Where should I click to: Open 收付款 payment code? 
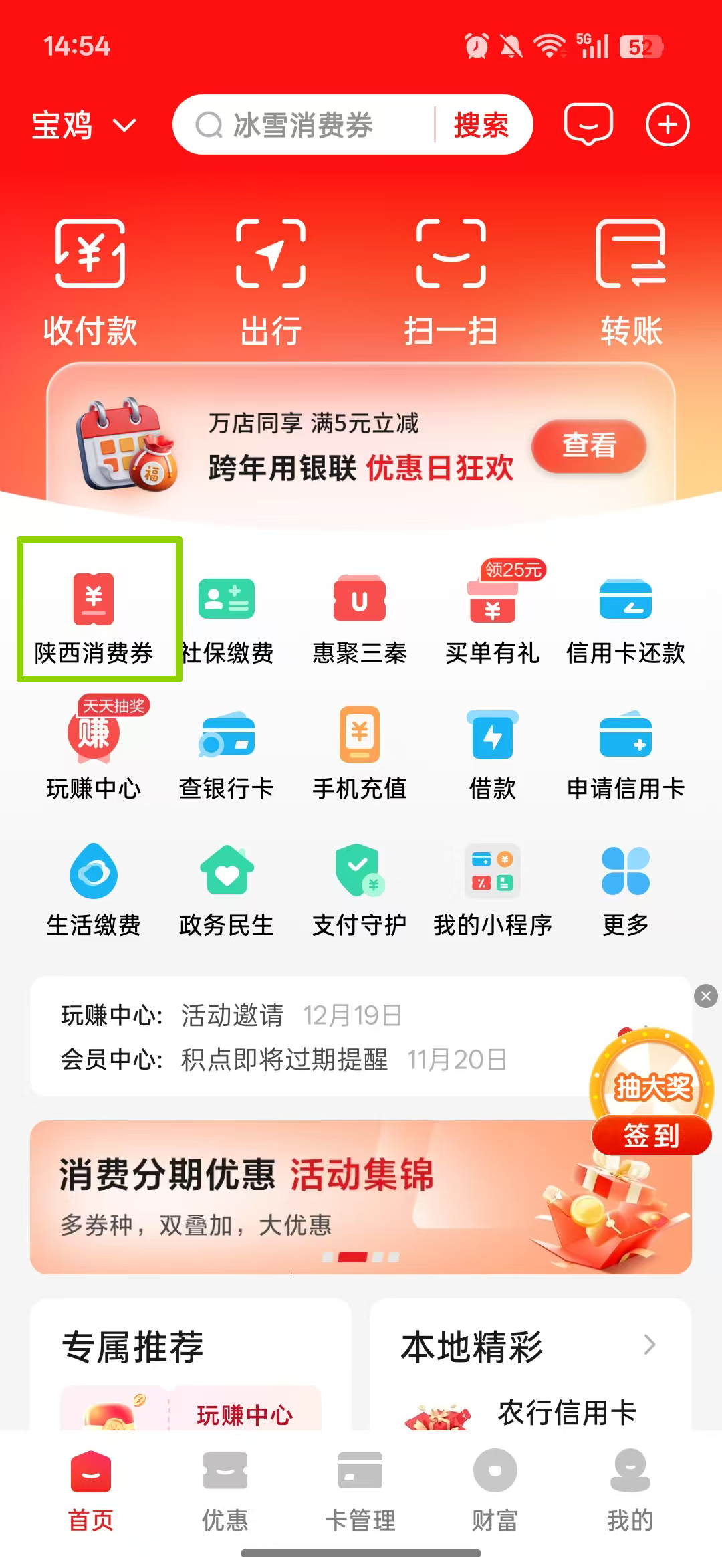click(x=90, y=281)
